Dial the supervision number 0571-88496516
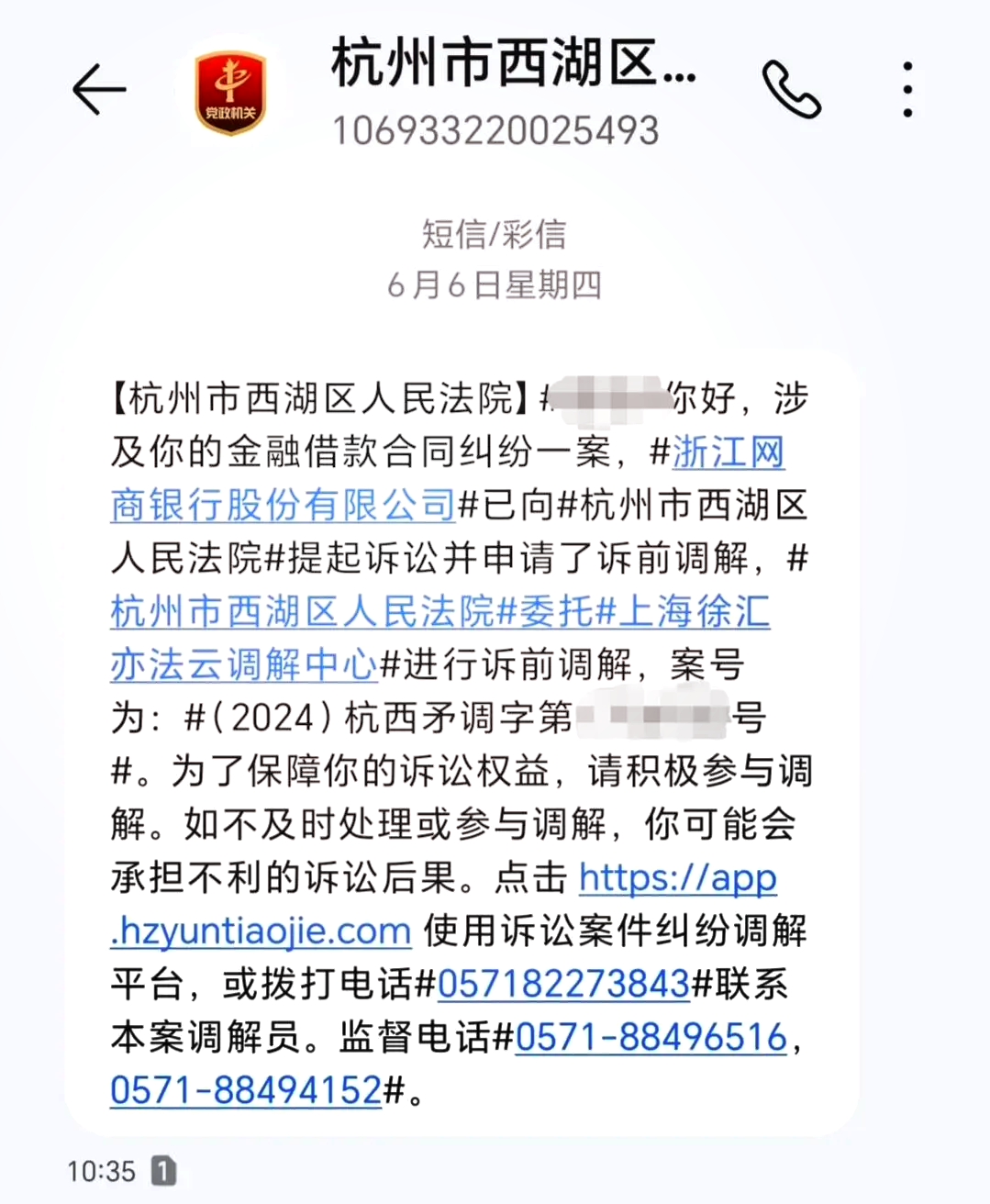The width and height of the screenshot is (990, 1204). click(651, 1038)
